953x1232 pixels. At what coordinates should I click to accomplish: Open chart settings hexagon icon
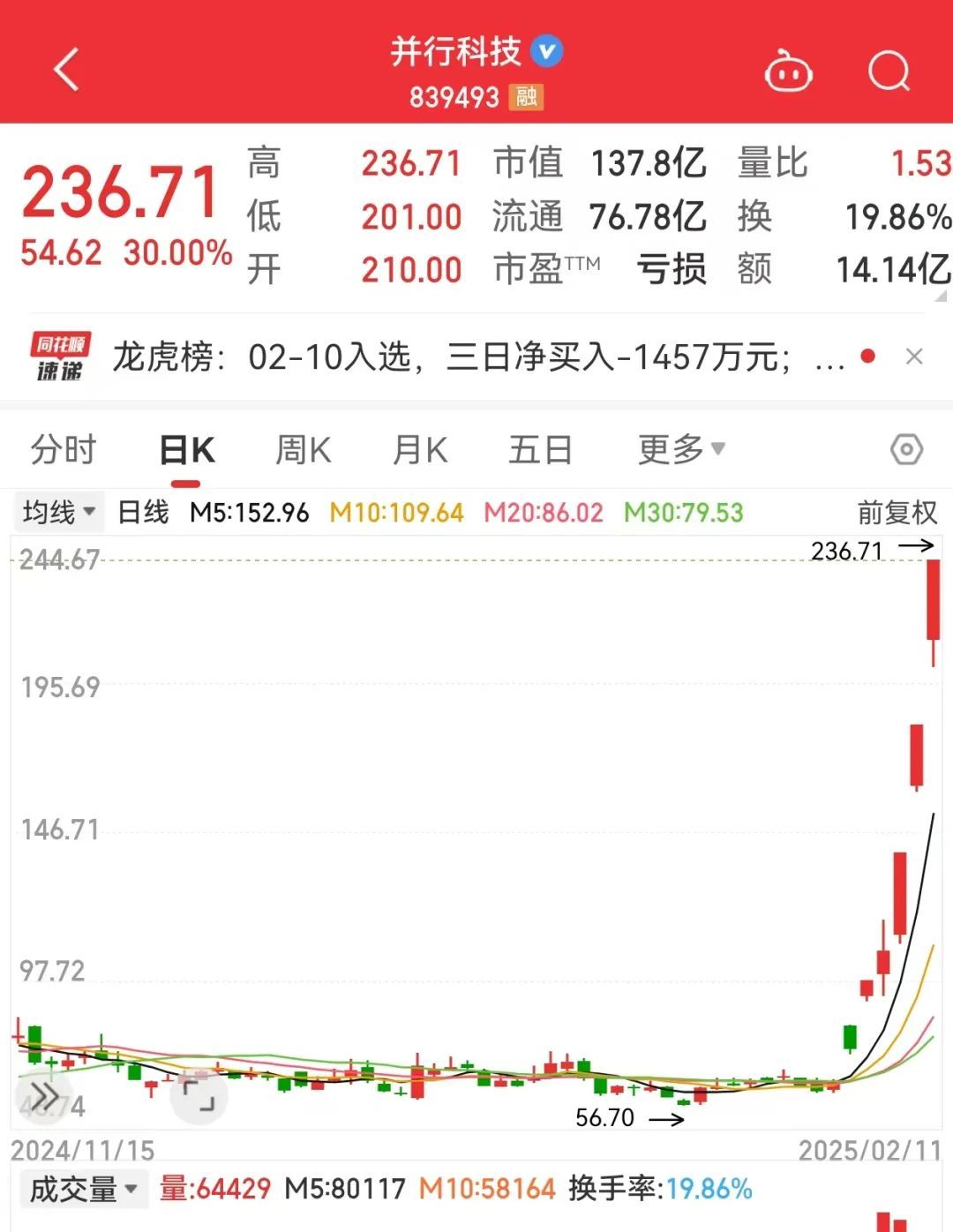906,450
